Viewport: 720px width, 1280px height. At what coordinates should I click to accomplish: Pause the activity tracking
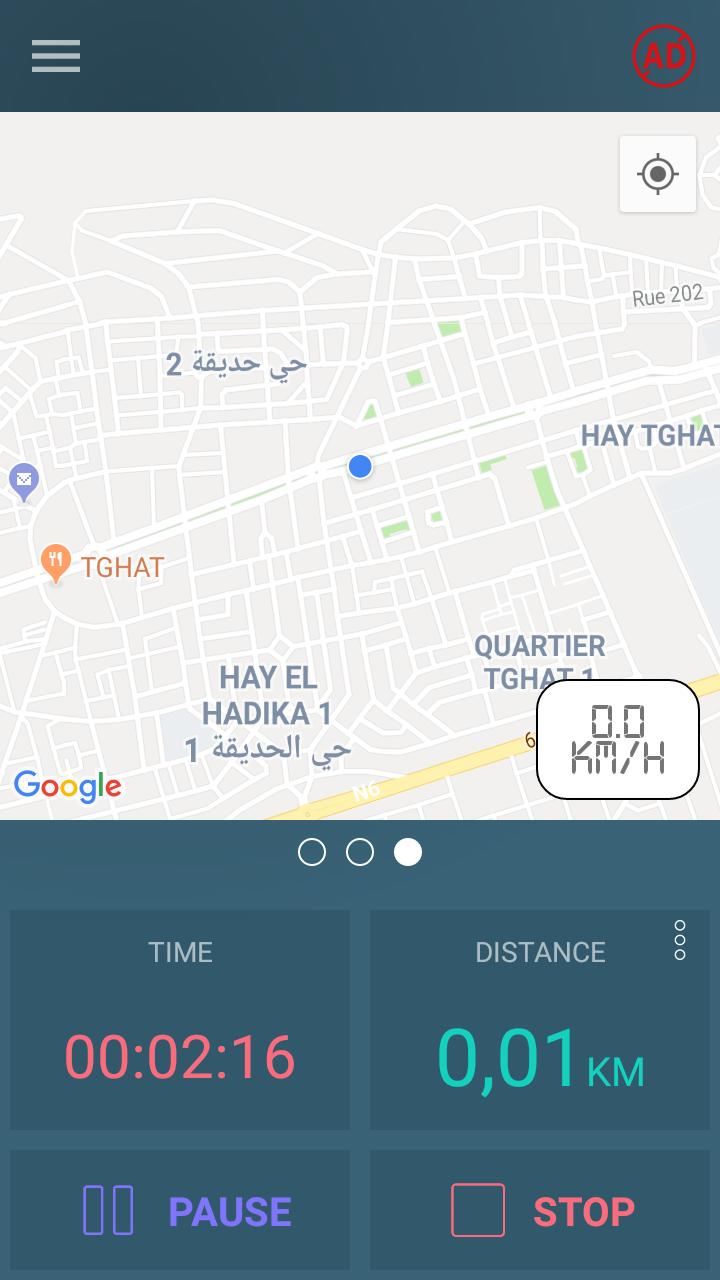(x=180, y=1210)
